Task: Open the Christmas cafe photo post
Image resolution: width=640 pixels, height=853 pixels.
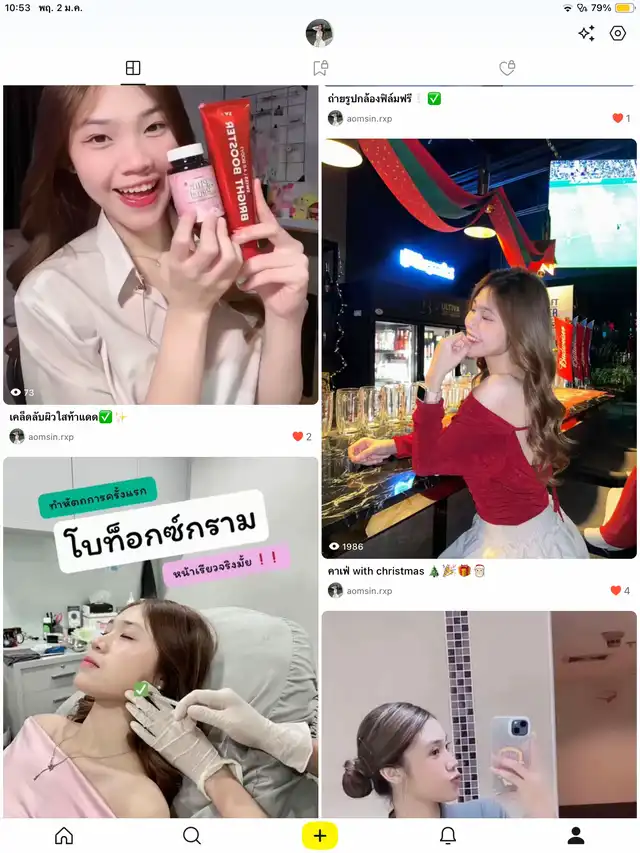Action: coord(479,349)
